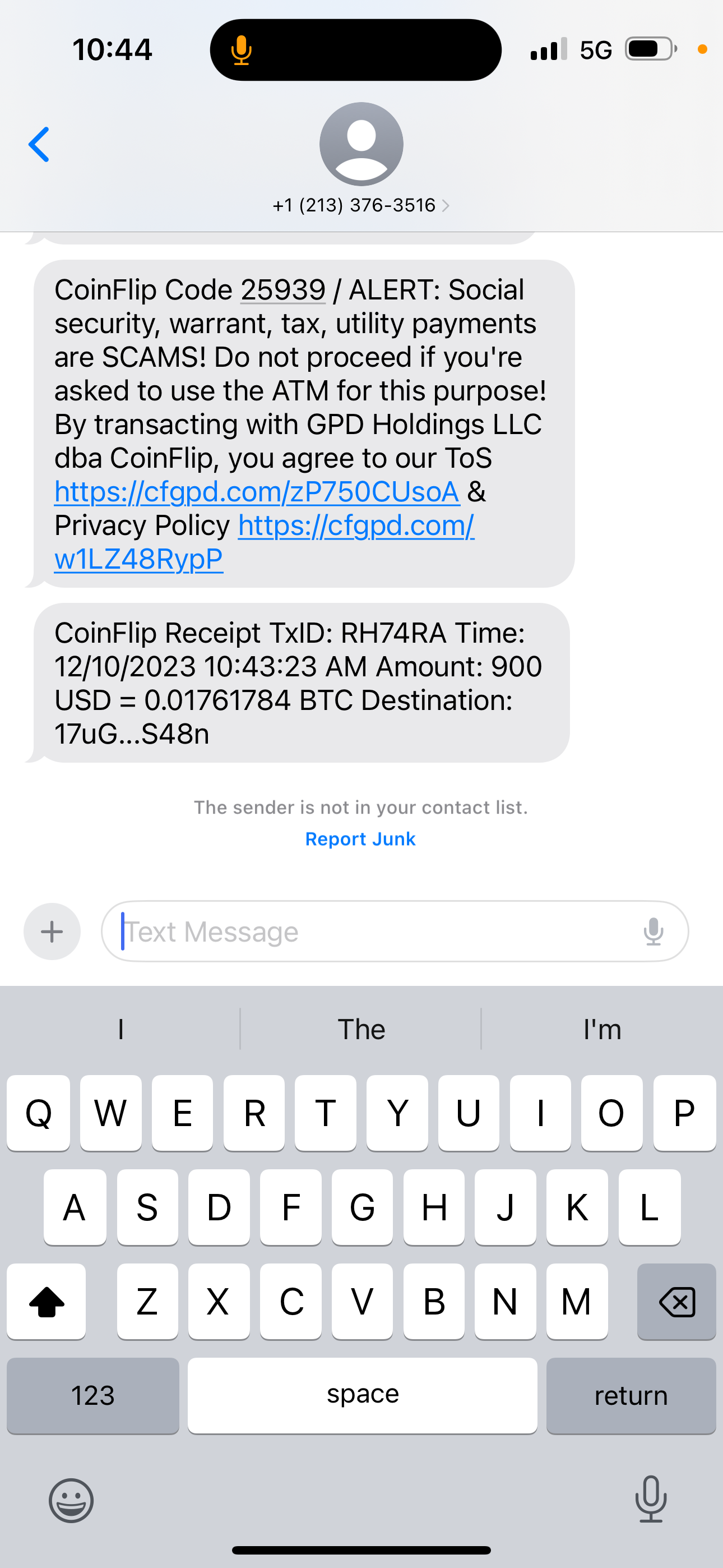Image resolution: width=723 pixels, height=1568 pixels.
Task: Open the emoji keyboard
Action: 71,1501
